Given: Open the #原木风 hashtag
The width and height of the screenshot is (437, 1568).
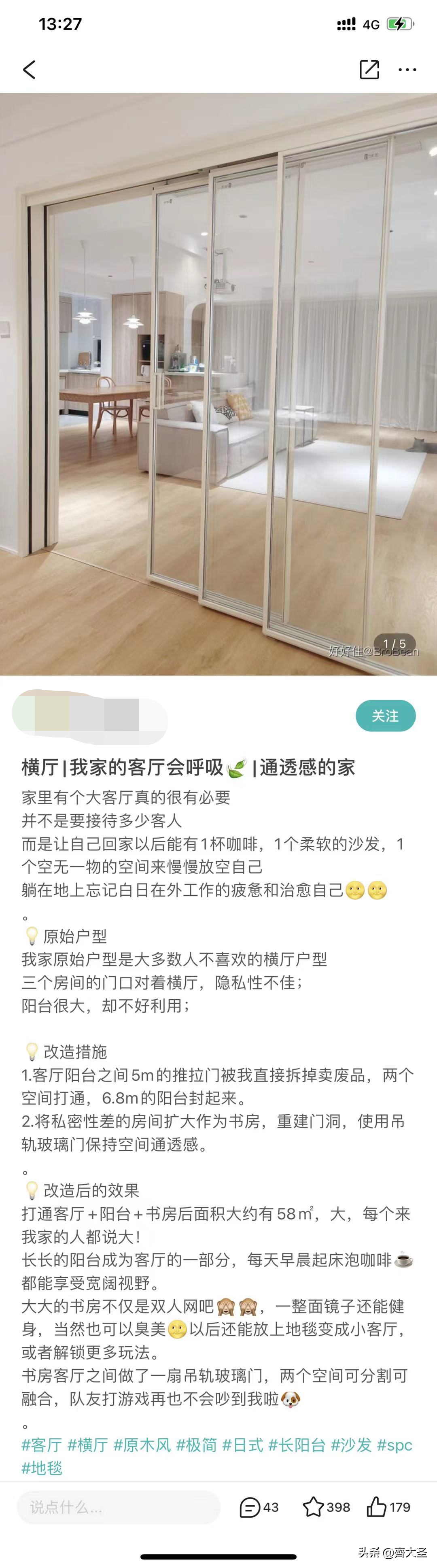Looking at the screenshot, I should pos(142,1445).
